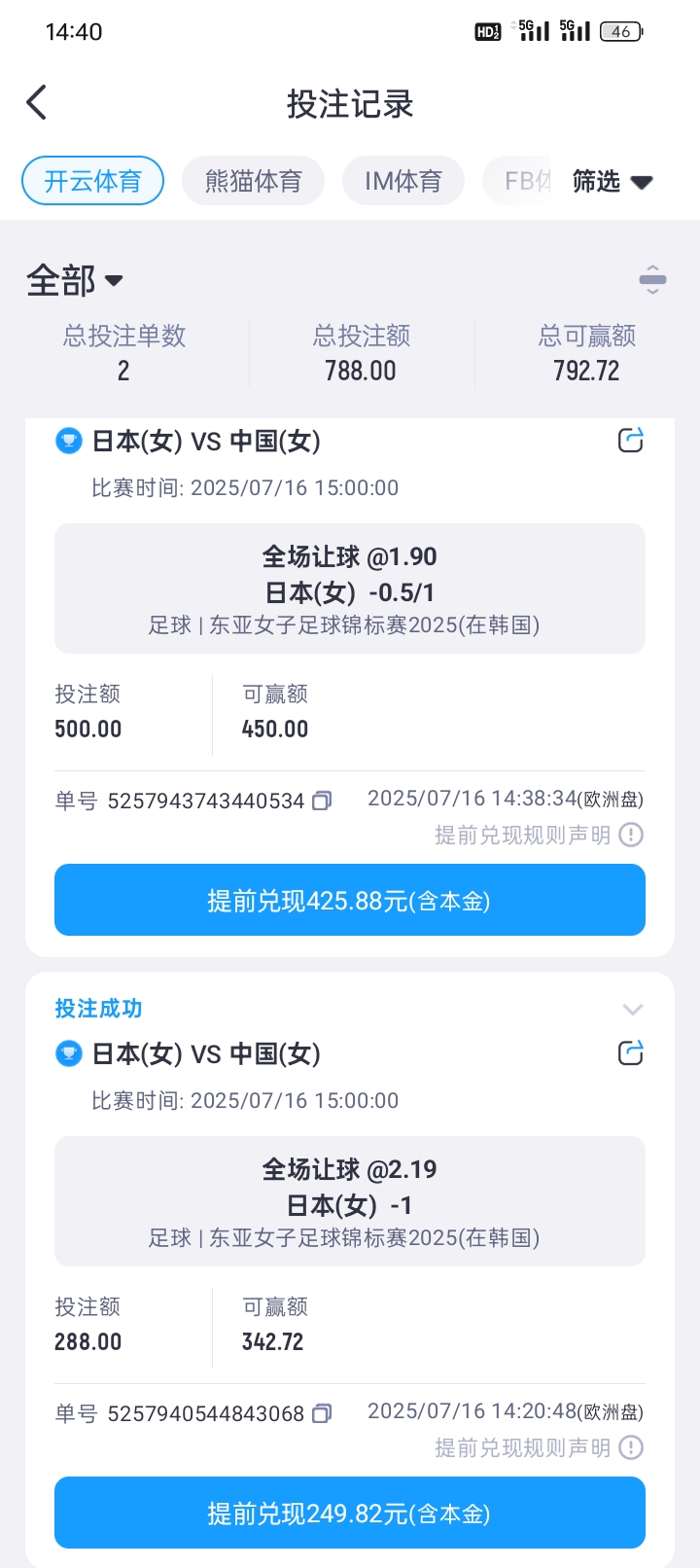Share the bet with order number 5257940544843068
The width and height of the screenshot is (700, 1568).
click(x=631, y=1053)
